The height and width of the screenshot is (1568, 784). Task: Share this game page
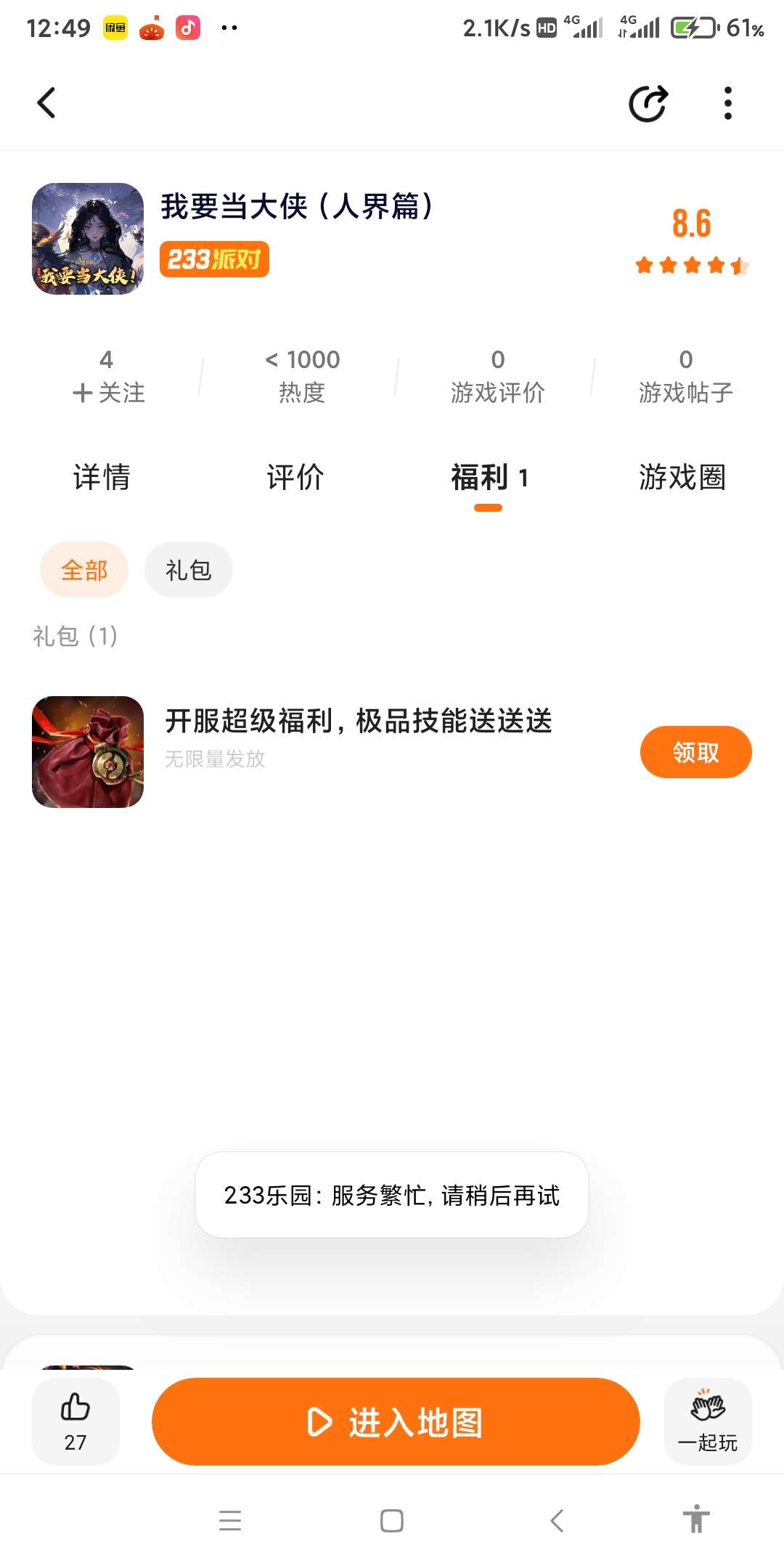point(648,104)
